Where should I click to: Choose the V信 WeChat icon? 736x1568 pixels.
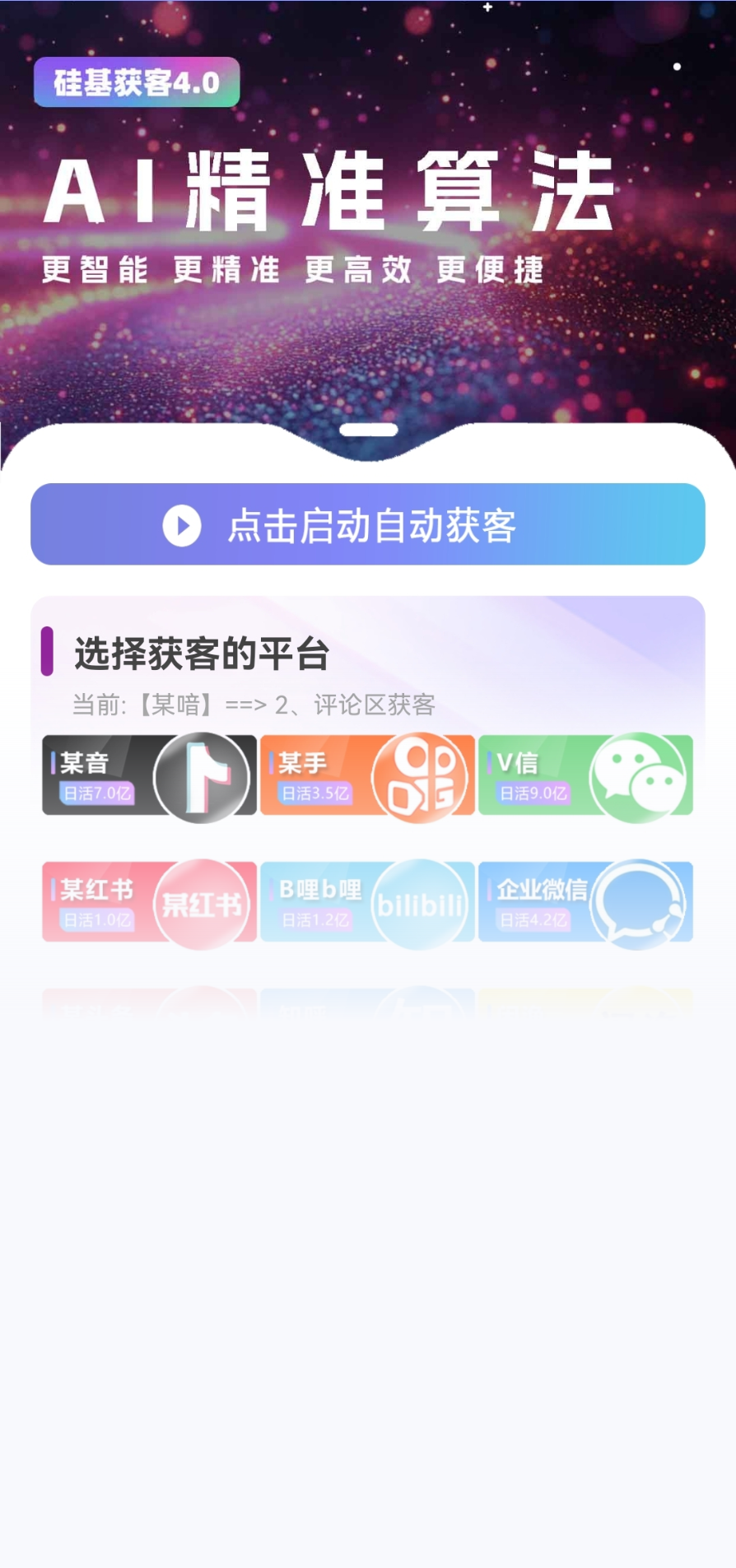641,776
